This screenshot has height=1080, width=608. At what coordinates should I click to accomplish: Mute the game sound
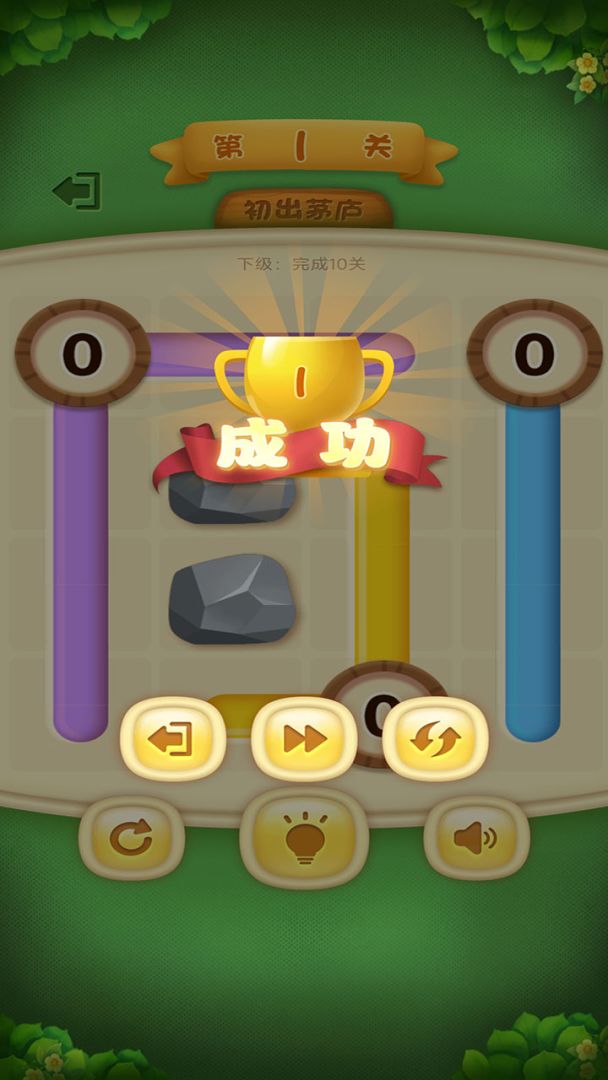click(x=476, y=838)
